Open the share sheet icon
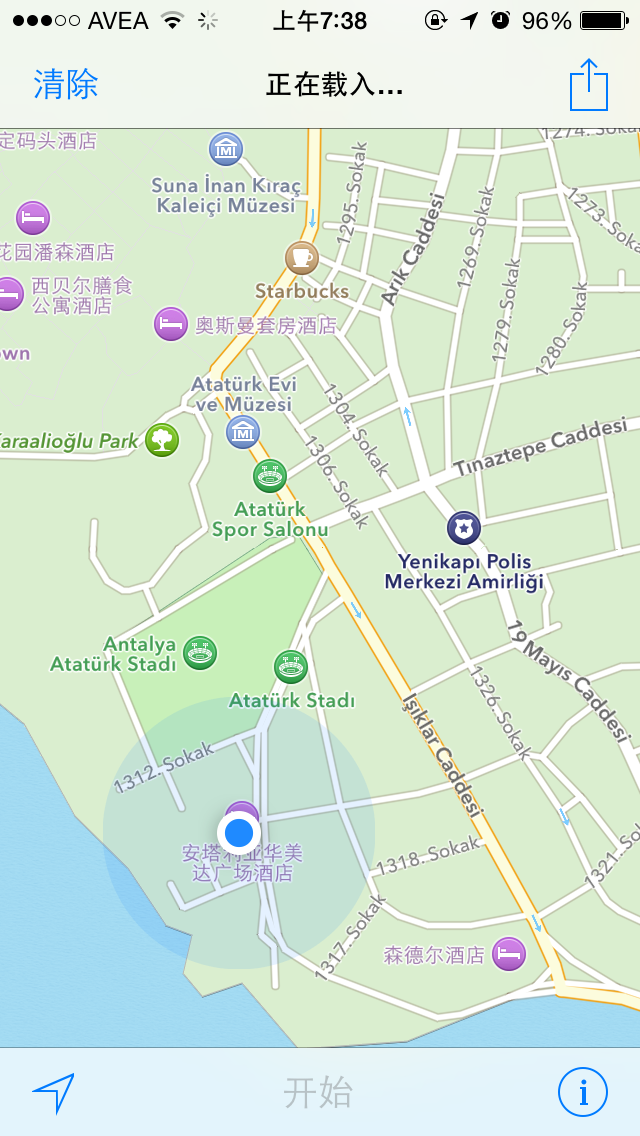The height and width of the screenshot is (1136, 640). pyautogui.click(x=588, y=85)
